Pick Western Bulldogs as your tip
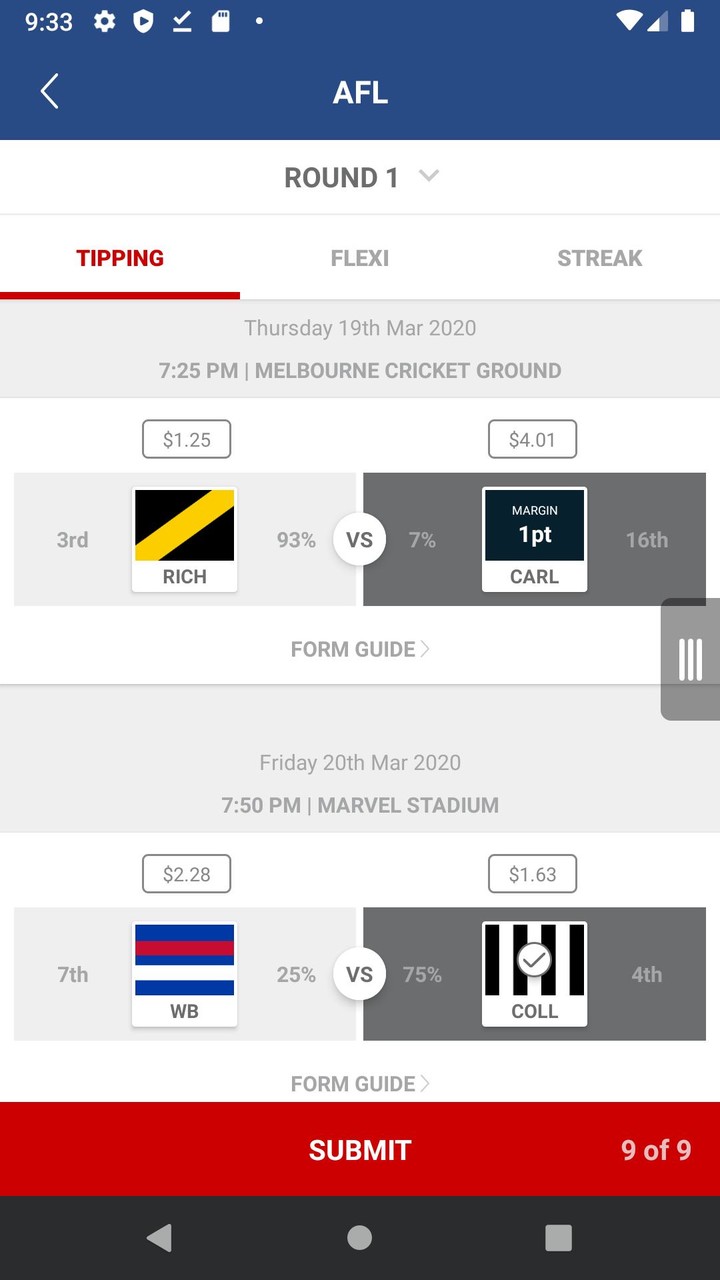 pyautogui.click(x=184, y=975)
